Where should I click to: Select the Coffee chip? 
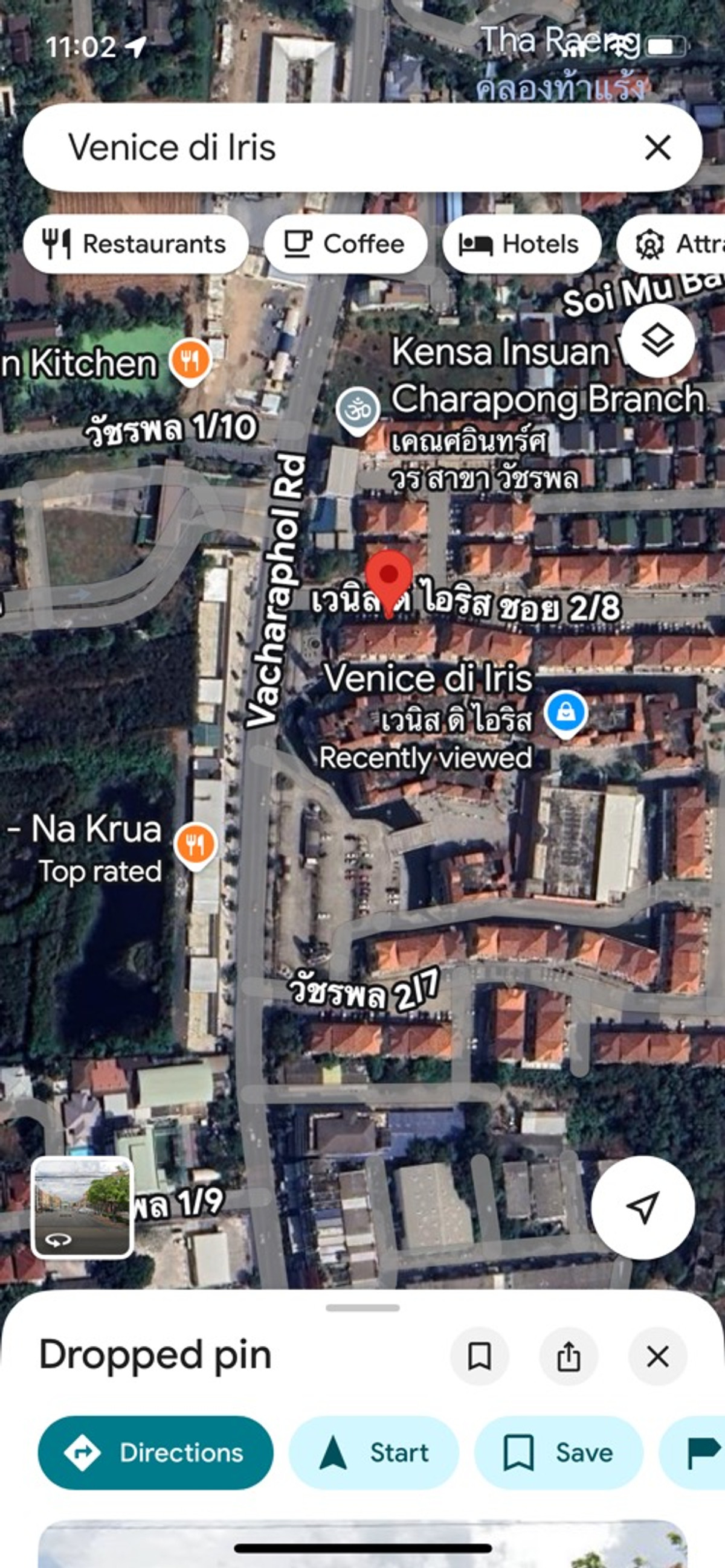tap(345, 244)
